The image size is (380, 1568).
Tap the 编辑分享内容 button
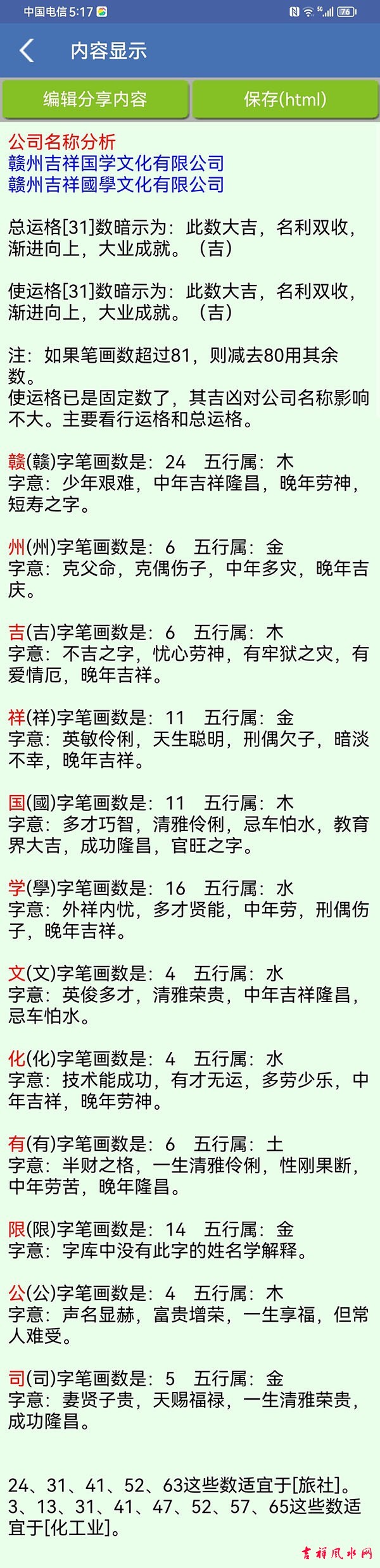click(x=95, y=99)
